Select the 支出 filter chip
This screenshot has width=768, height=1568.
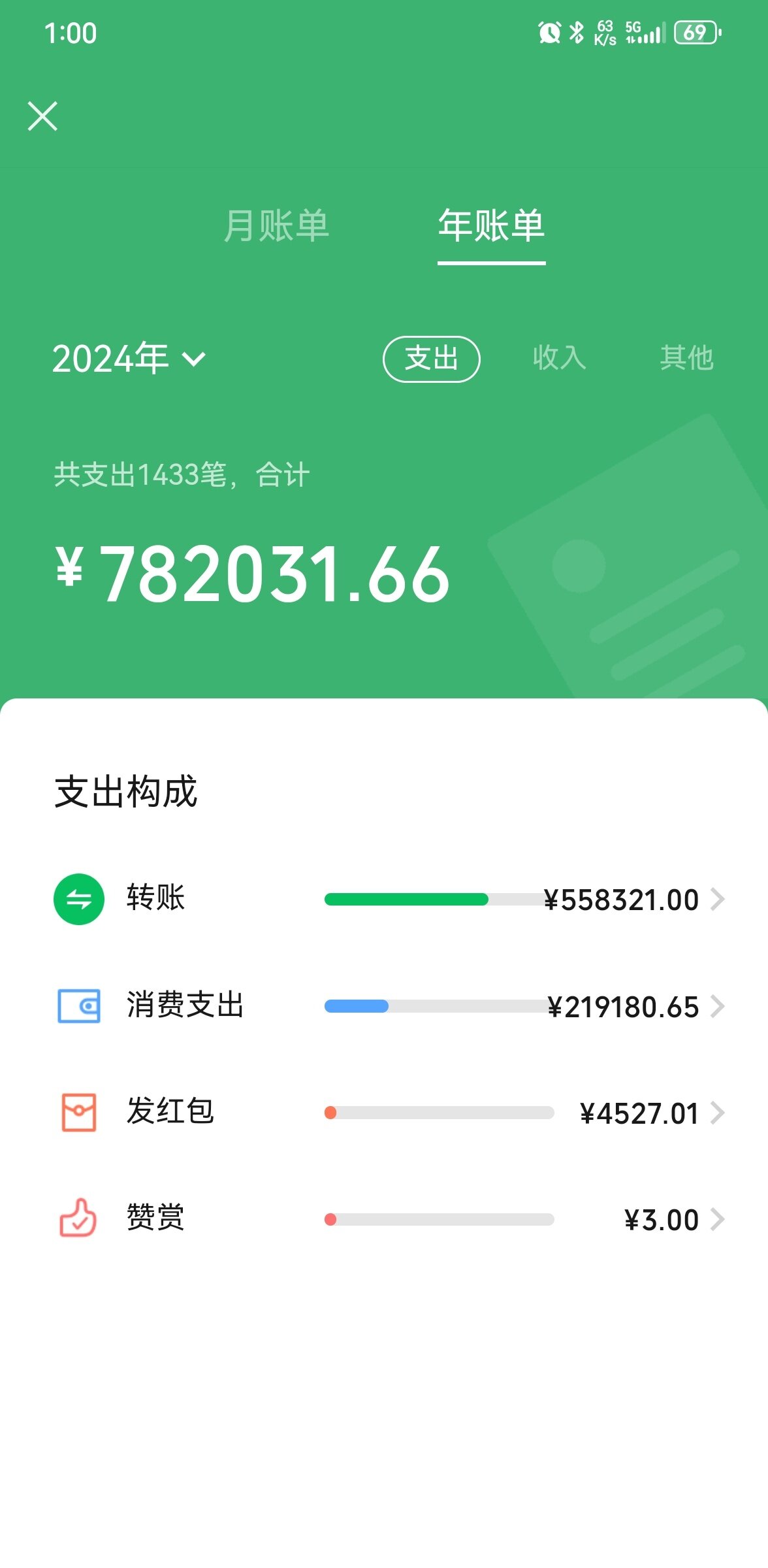431,359
